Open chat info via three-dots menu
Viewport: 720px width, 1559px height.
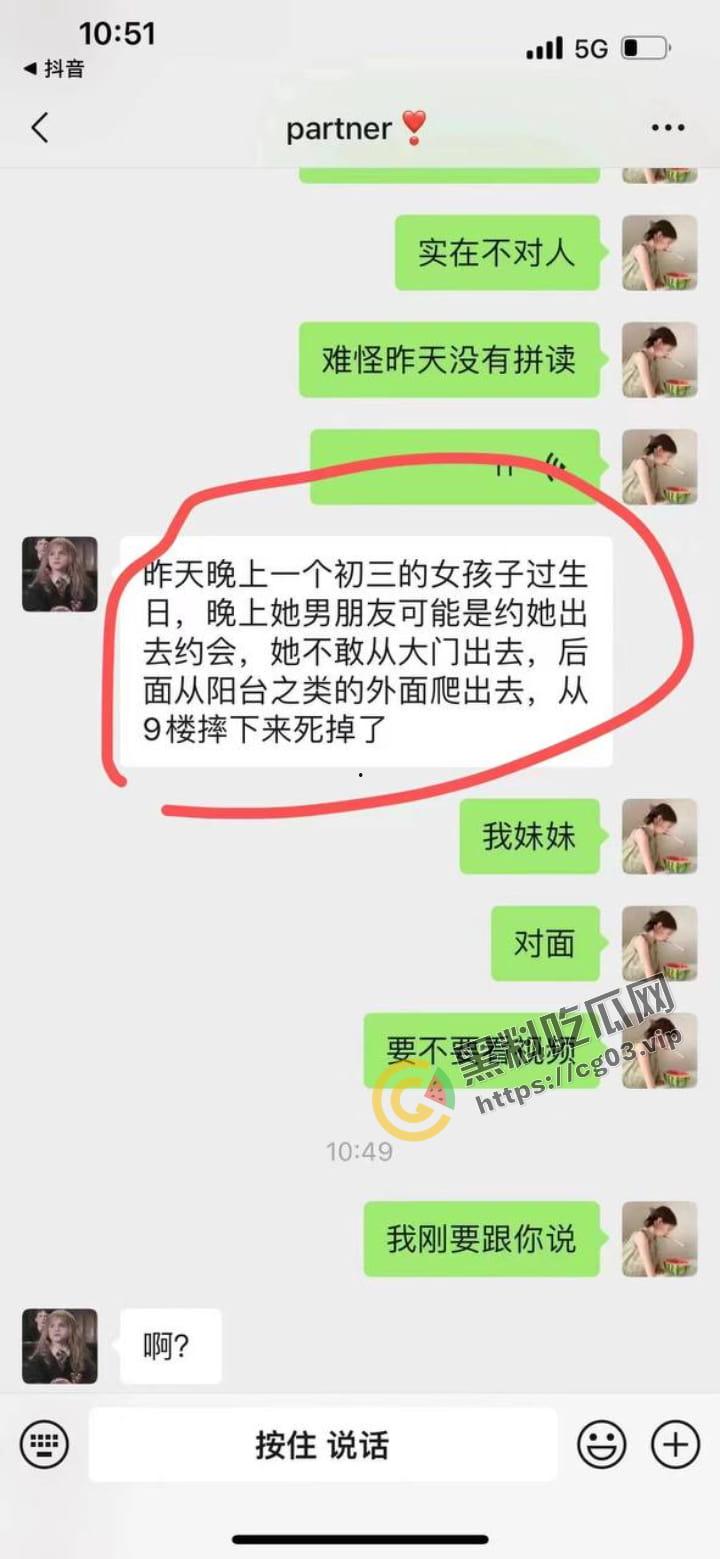[x=667, y=128]
